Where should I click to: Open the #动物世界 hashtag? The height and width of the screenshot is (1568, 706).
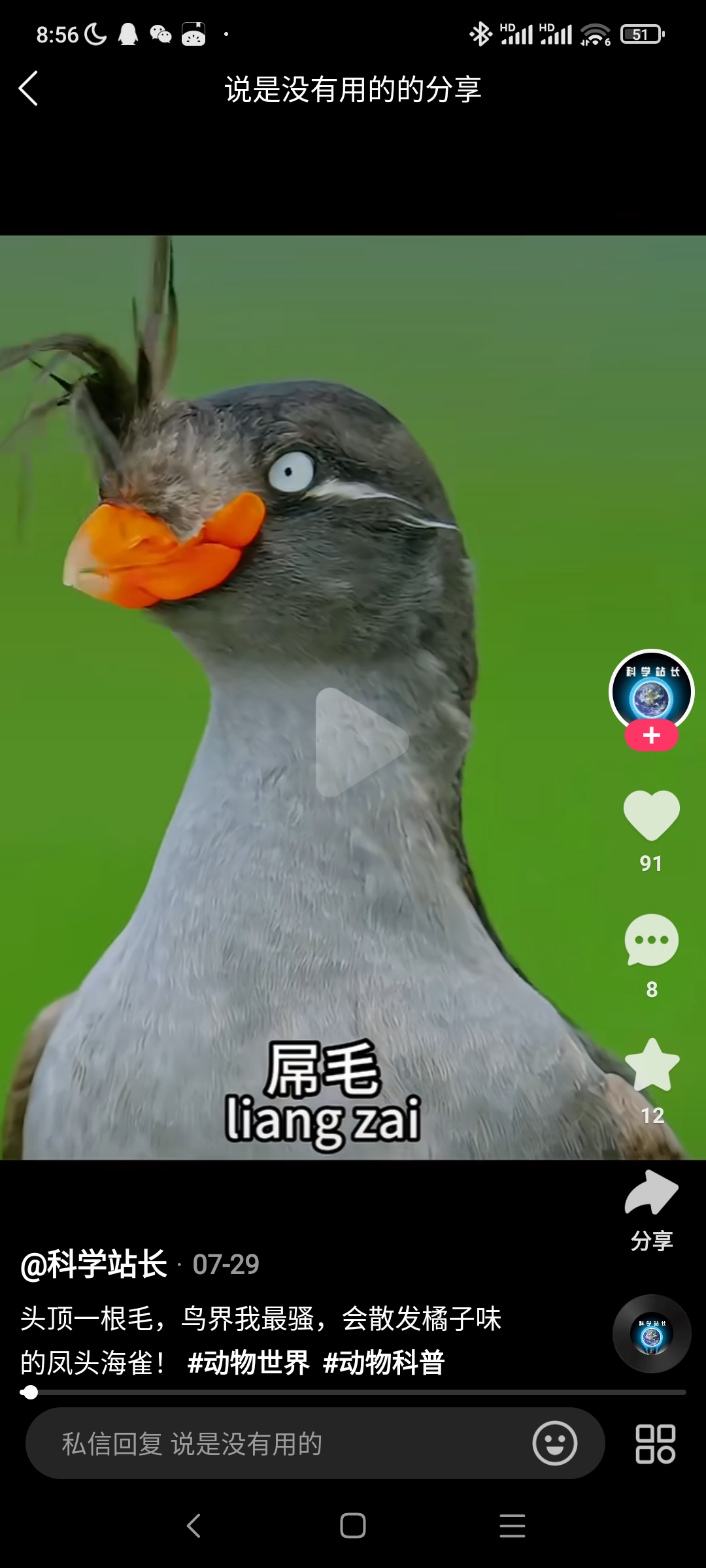(248, 1363)
